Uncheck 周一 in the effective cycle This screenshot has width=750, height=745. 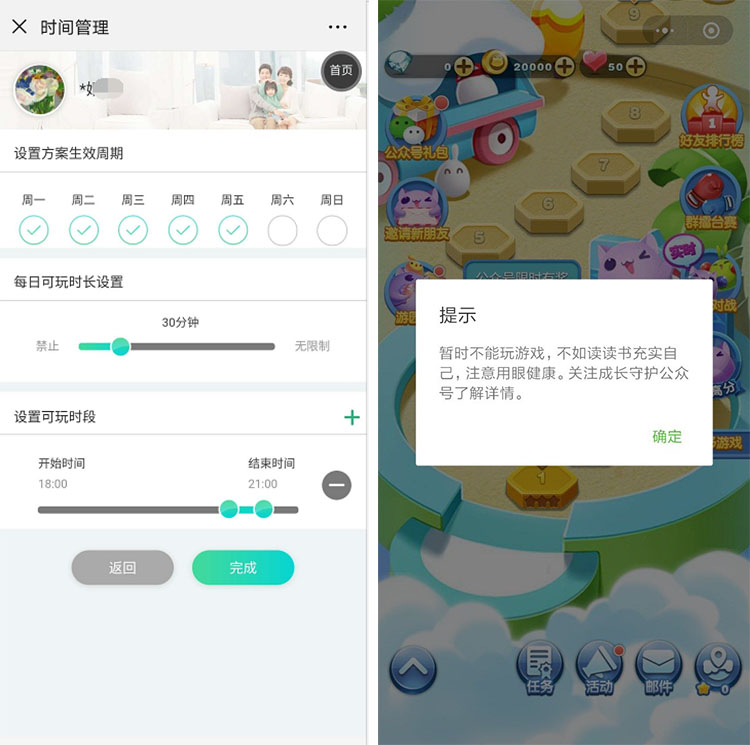coord(34,230)
